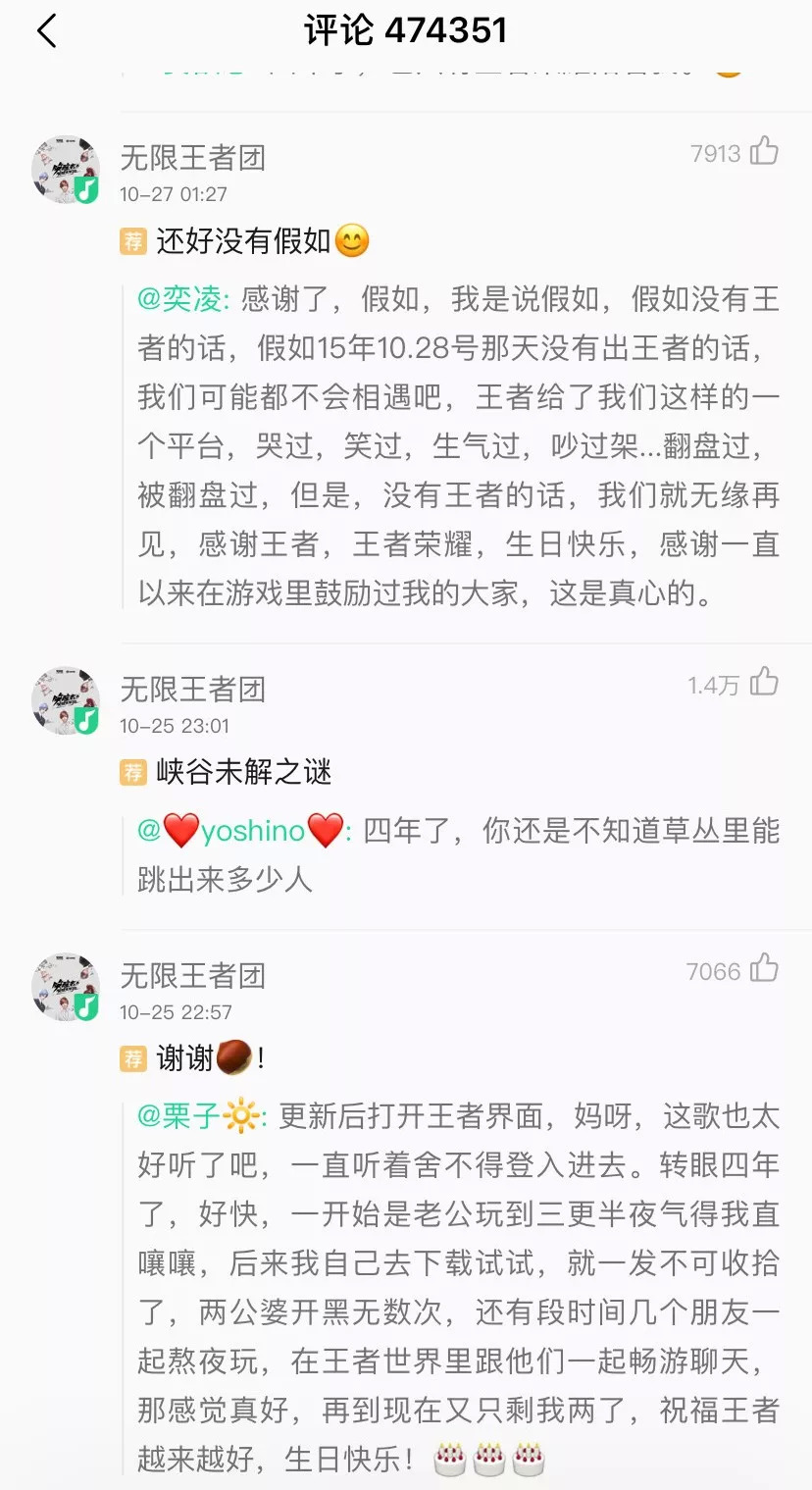Open avatar of the 10-25 23:01 commenter
This screenshot has width=812, height=1490.
pyautogui.click(x=66, y=700)
